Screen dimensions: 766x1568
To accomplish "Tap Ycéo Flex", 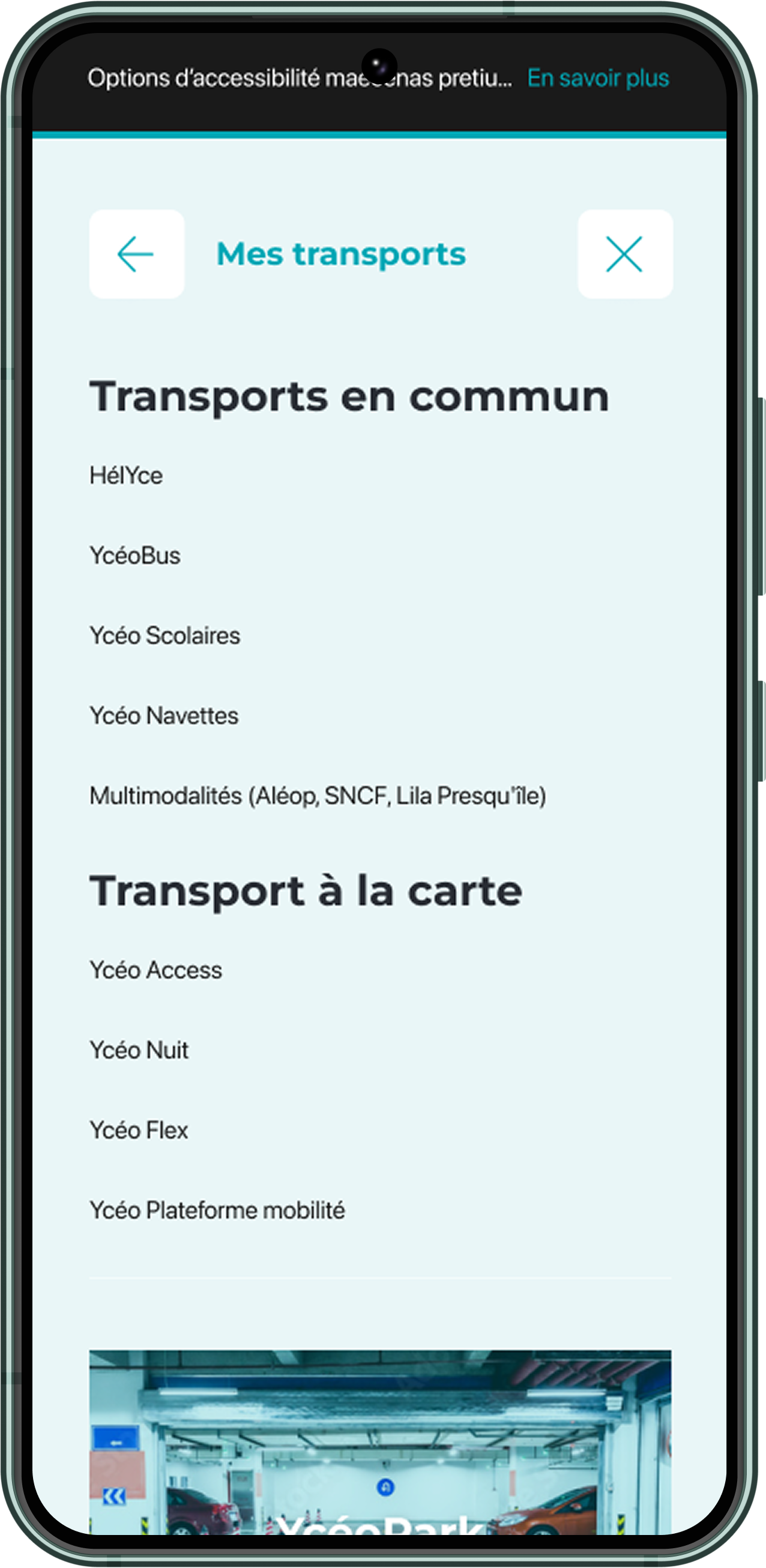I will point(139,1131).
